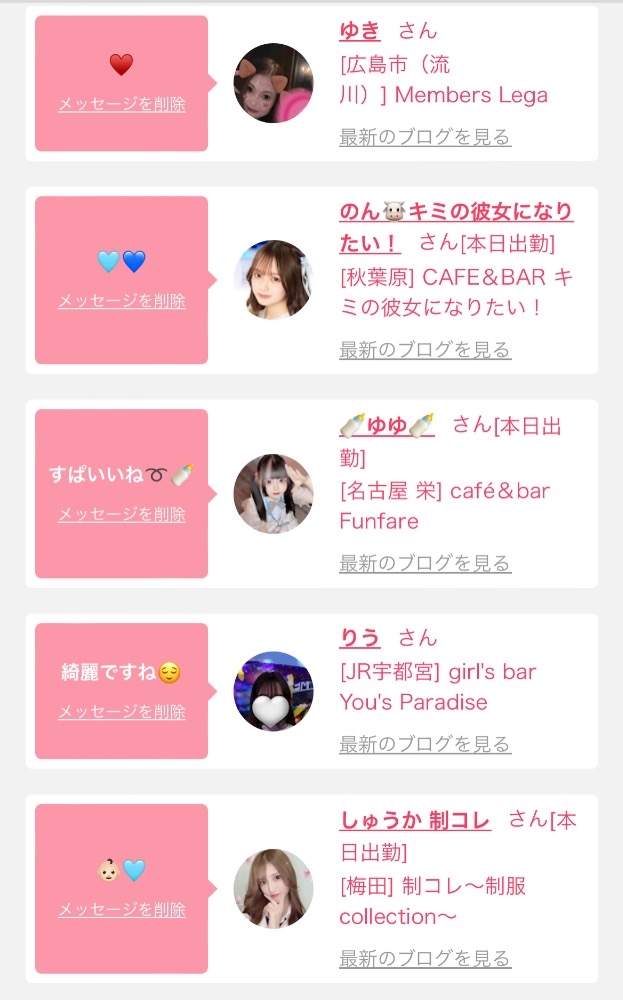Tap のん's profile photo
This screenshot has width=623, height=1000.
click(273, 280)
